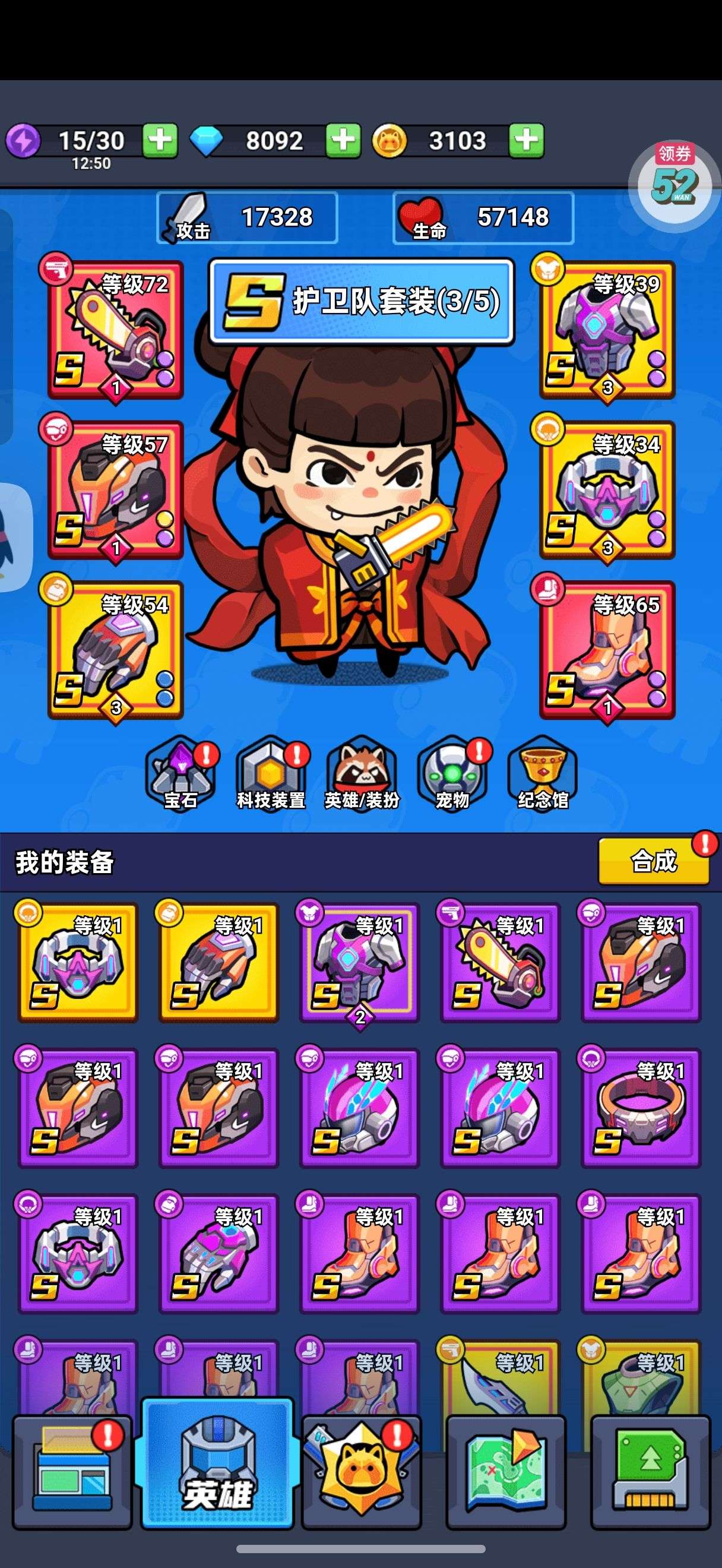Viewport: 722px width, 1568px height.
Task: Buy more diamonds via the plus button
Action: tap(343, 140)
